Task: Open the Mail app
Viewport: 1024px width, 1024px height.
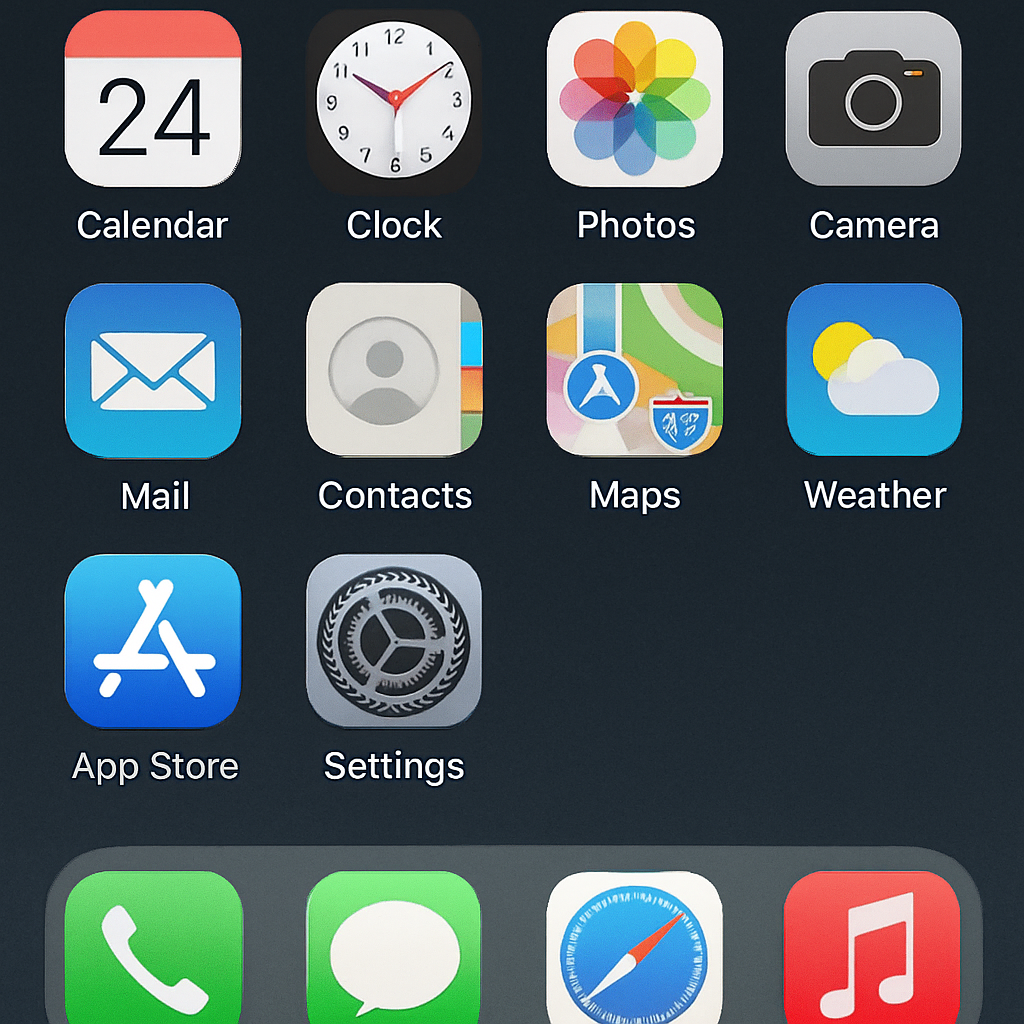Action: click(x=153, y=371)
